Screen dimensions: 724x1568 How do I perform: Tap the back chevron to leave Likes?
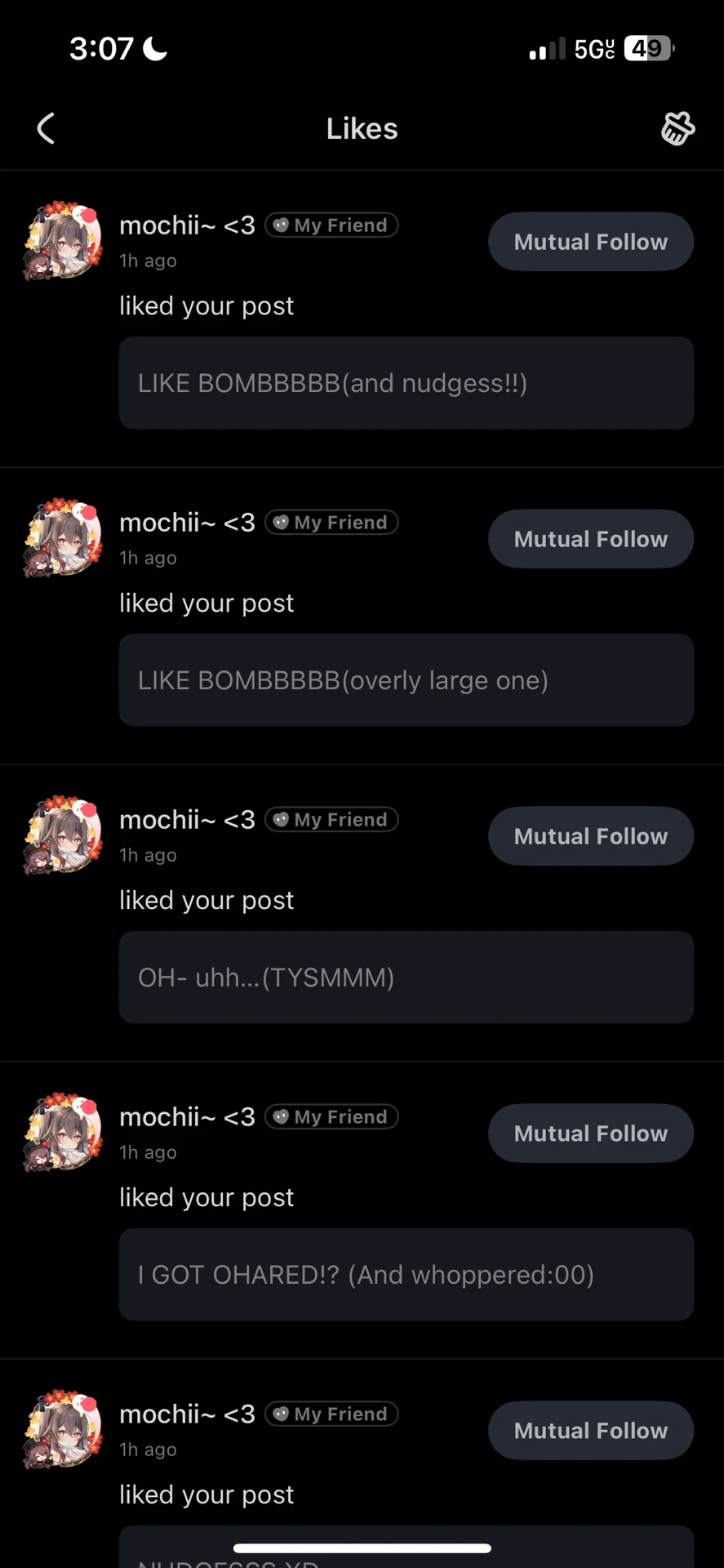[x=46, y=128]
